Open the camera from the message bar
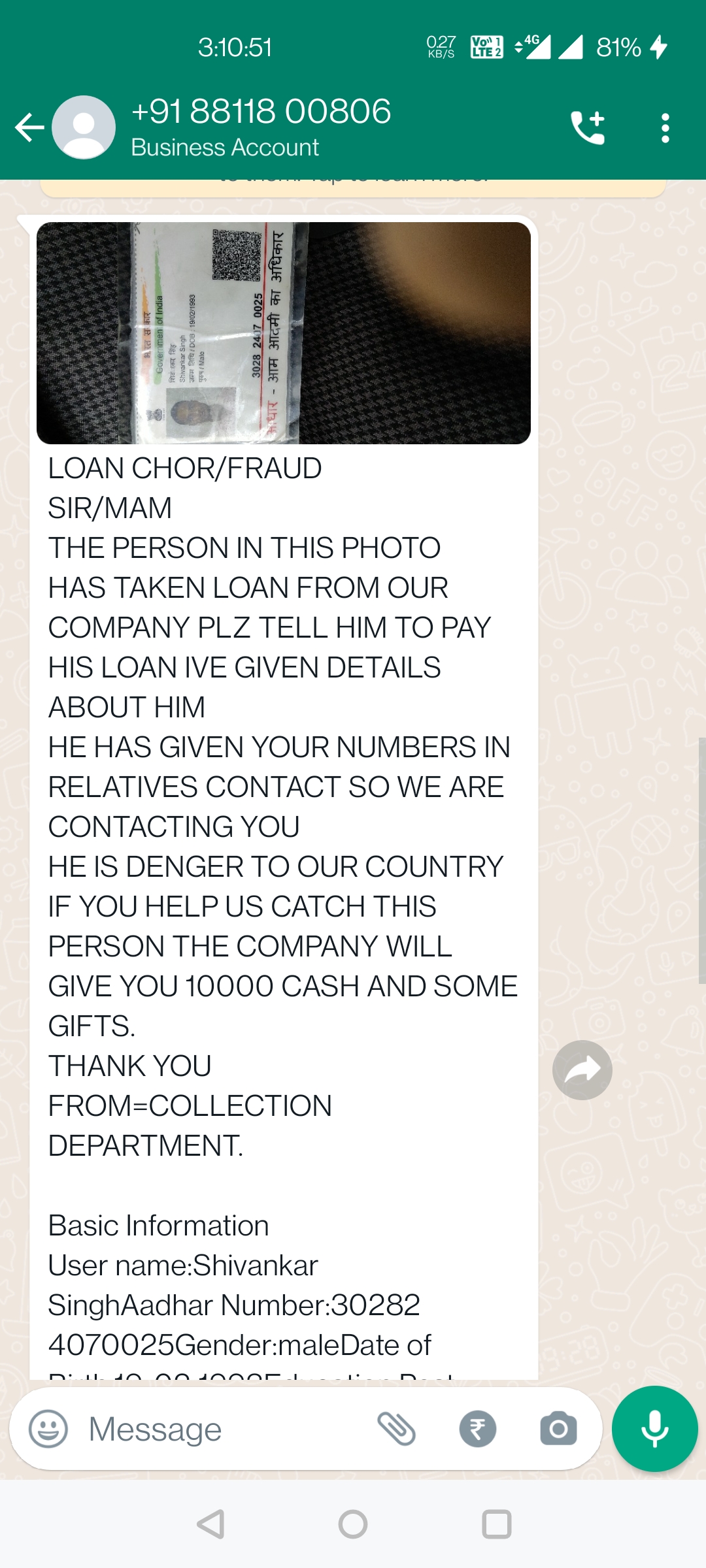 [x=558, y=1429]
